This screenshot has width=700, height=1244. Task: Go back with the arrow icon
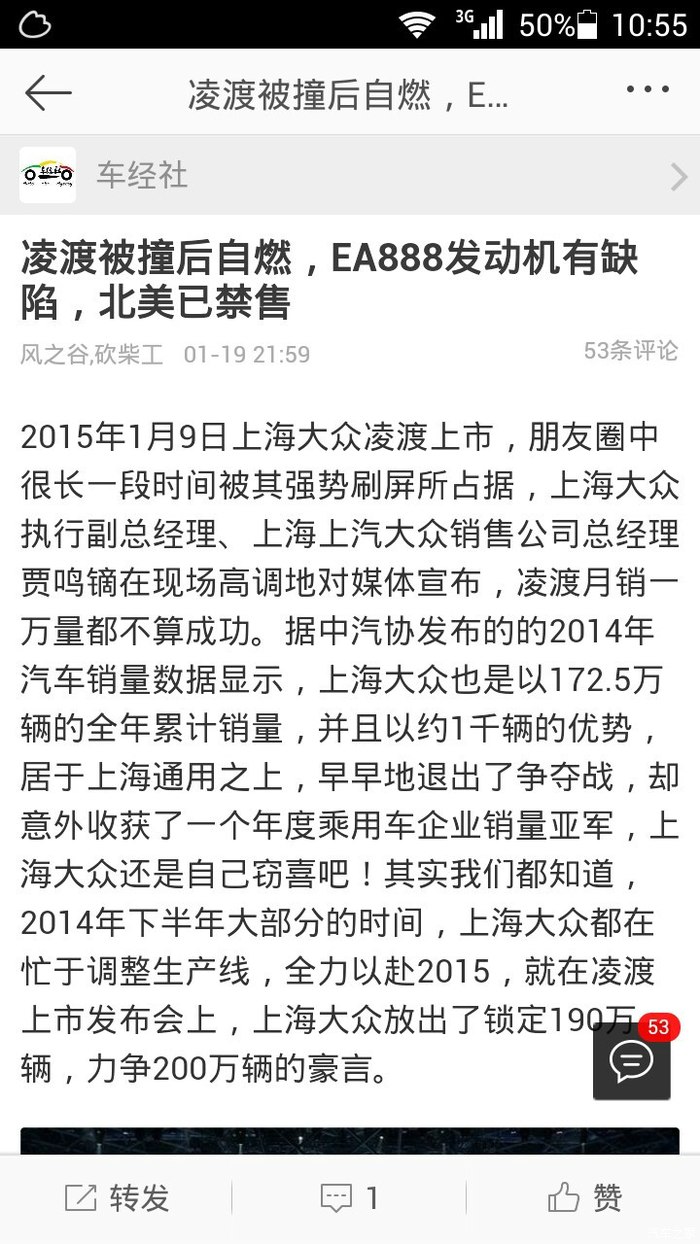48,93
